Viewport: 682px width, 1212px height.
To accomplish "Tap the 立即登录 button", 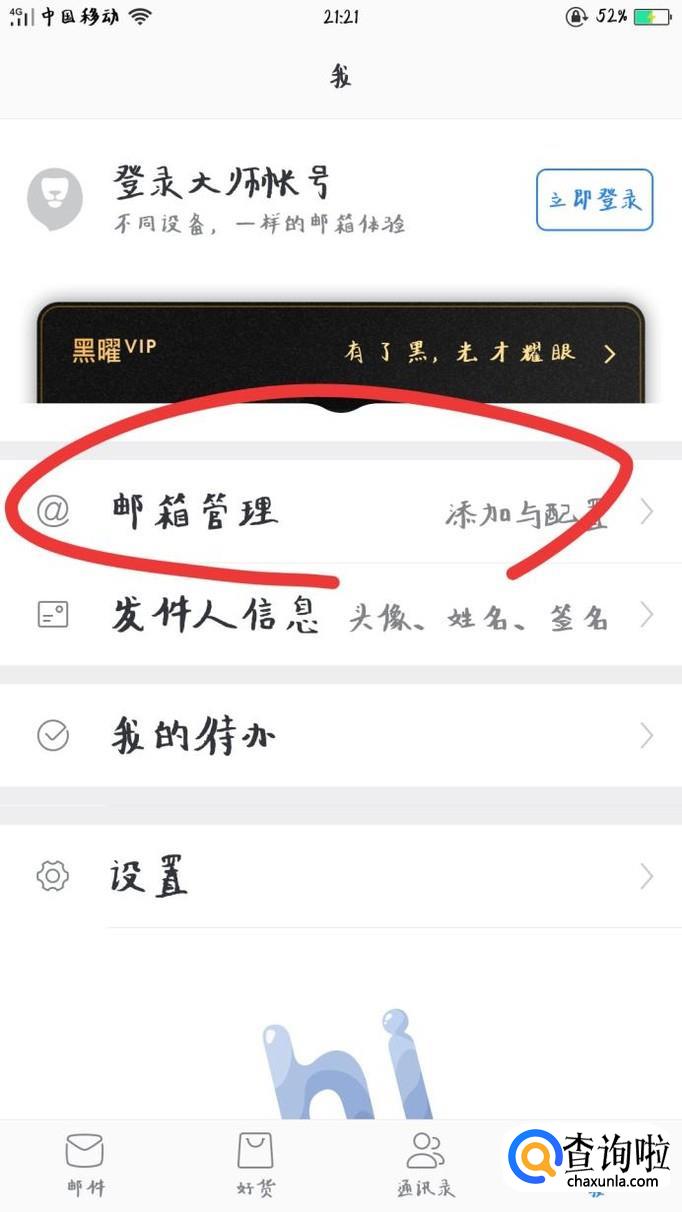I will tap(594, 200).
